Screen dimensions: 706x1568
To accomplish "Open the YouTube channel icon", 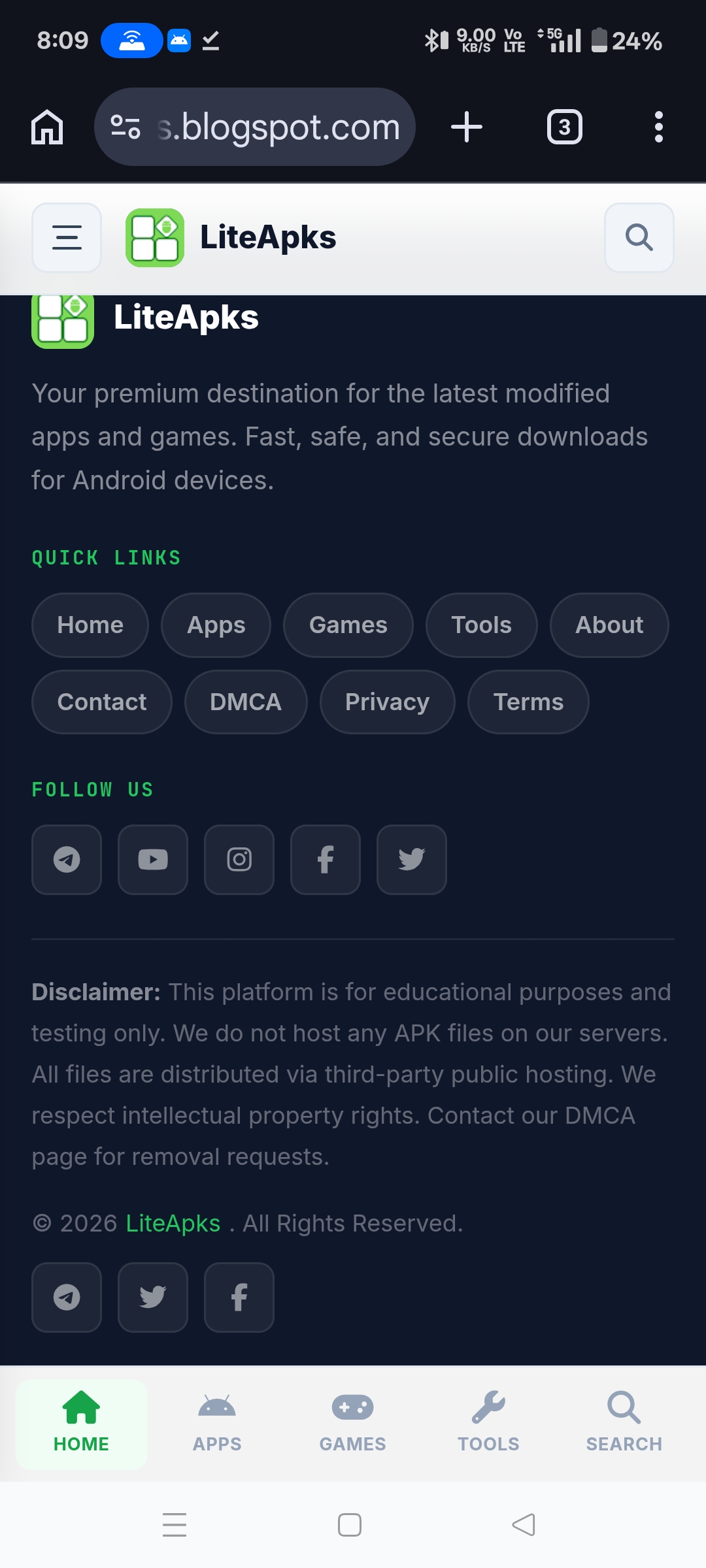I will click(x=152, y=860).
